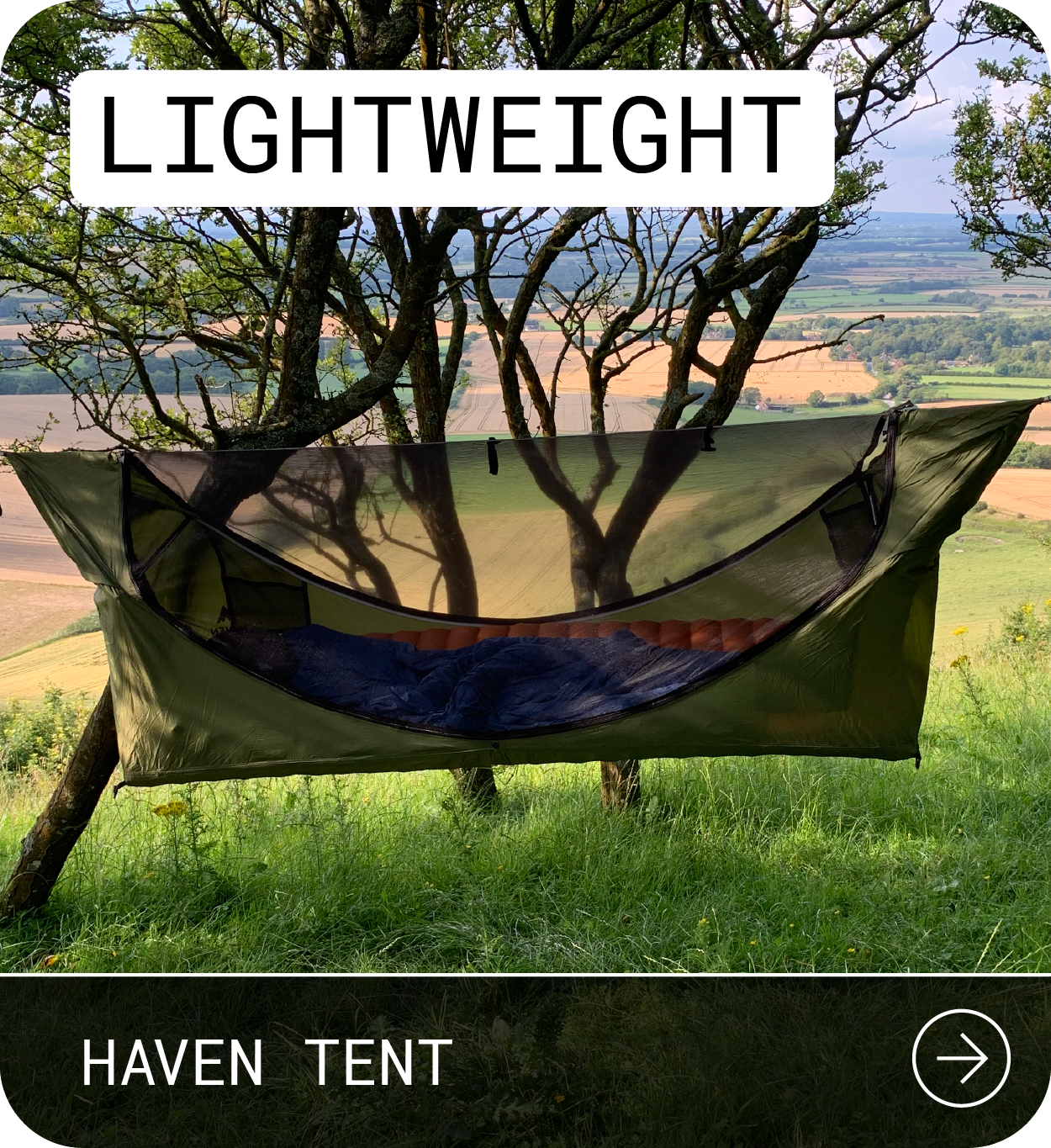The width and height of the screenshot is (1051, 1148).
Task: Tap the arrow button beside Haven Tent
Action: point(961,1058)
